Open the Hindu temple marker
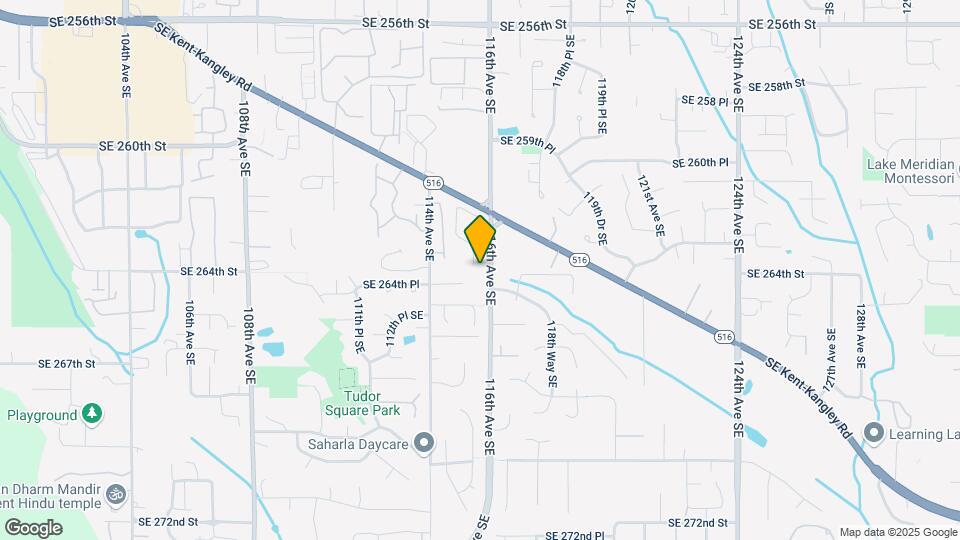960x540 pixels. (115, 494)
